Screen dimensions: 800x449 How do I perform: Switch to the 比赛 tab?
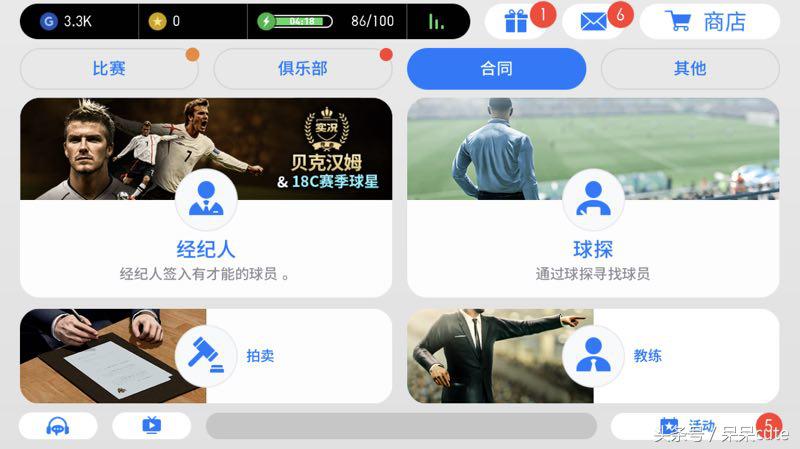(x=109, y=69)
